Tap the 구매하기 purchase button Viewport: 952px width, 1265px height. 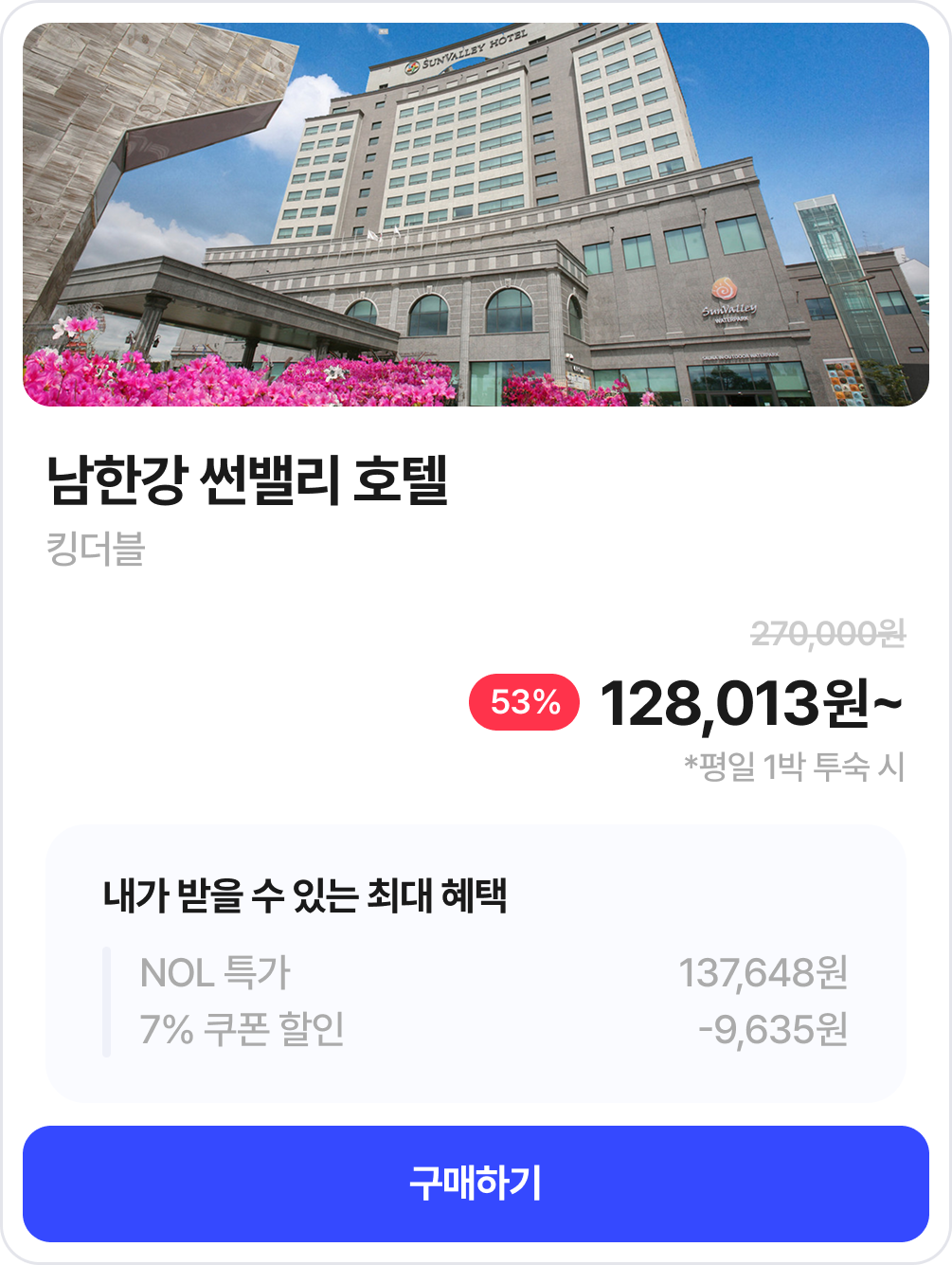coord(476,1184)
